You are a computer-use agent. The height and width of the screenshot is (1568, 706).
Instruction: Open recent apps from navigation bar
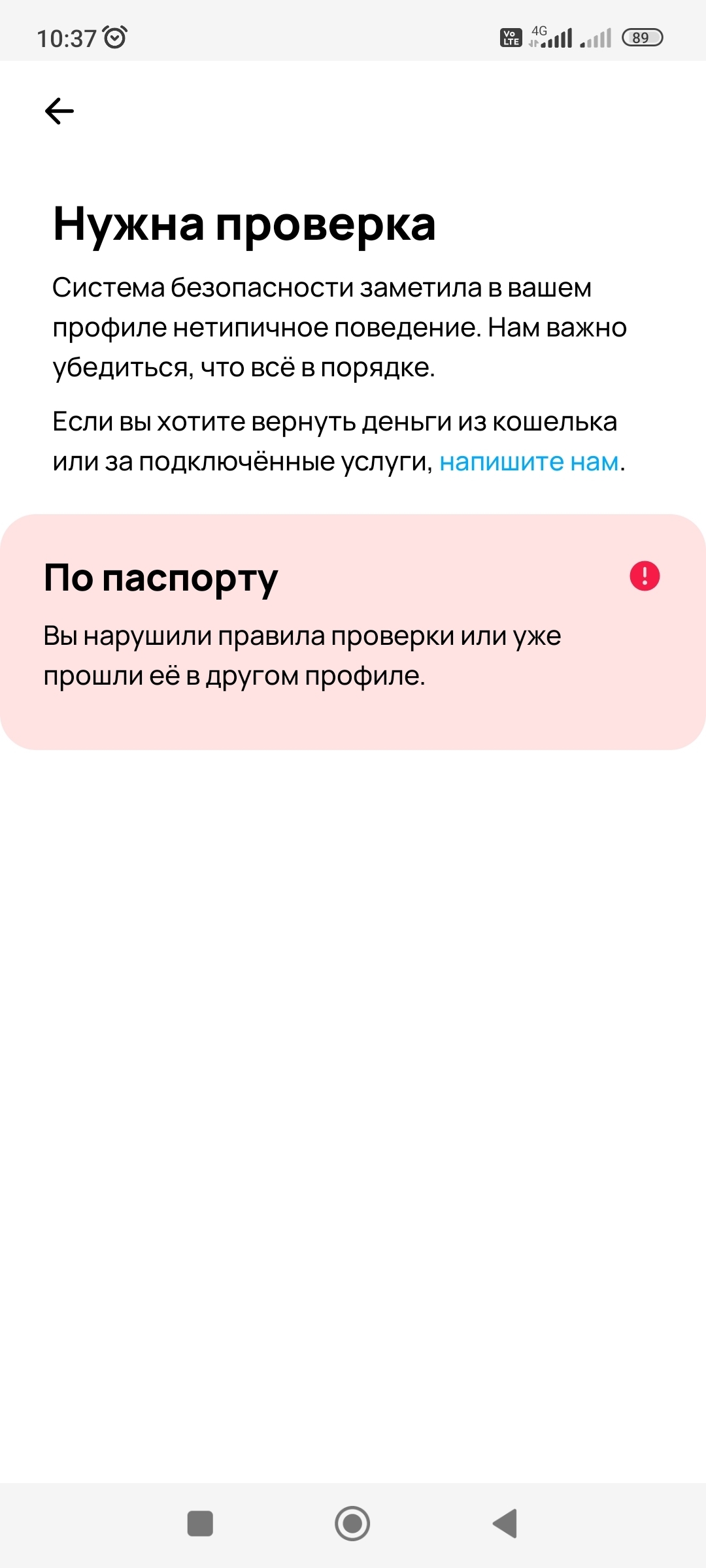(x=200, y=1524)
